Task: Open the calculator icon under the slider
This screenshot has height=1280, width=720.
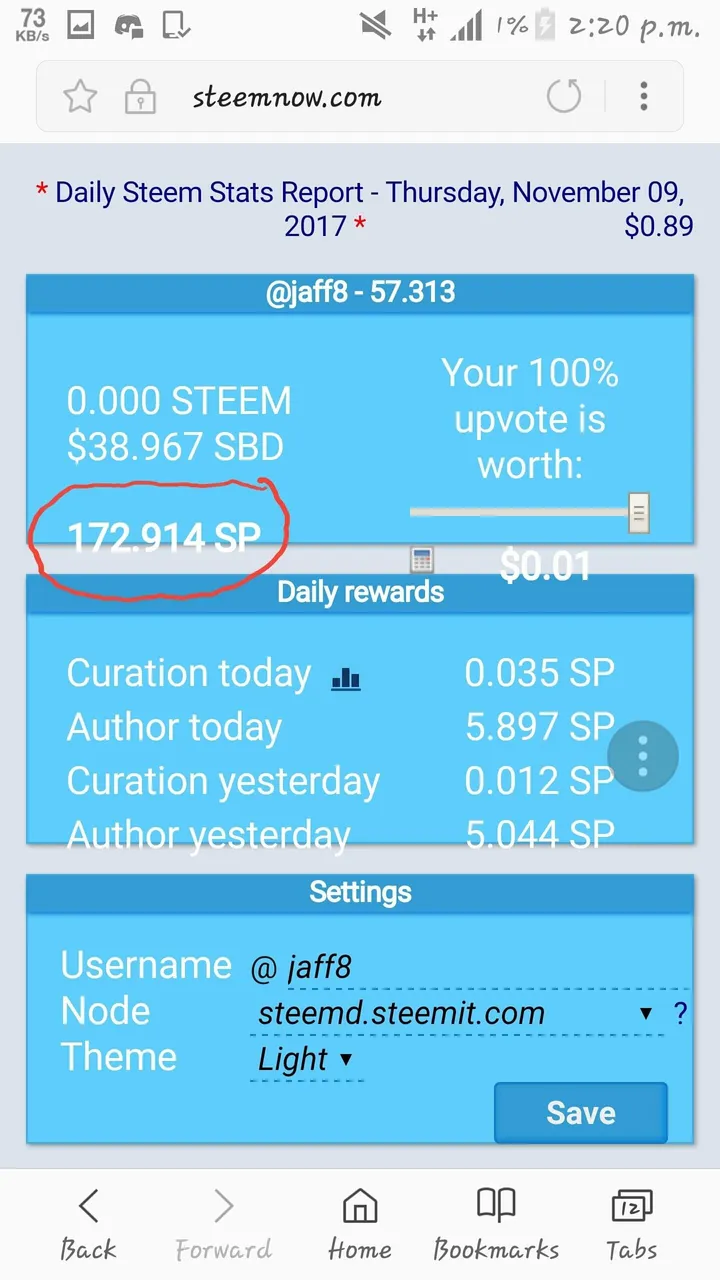Action: tap(422, 560)
